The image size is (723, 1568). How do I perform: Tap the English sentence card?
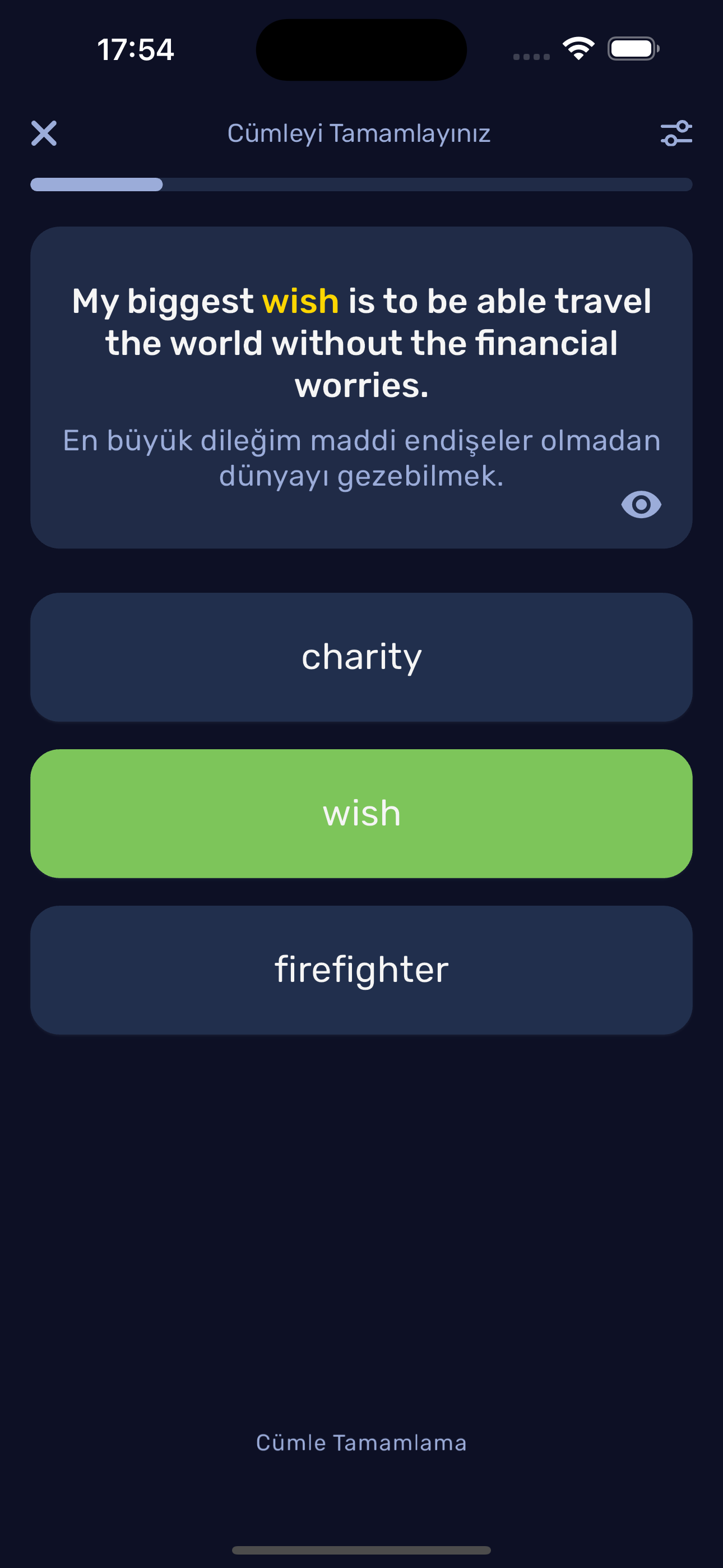[361, 384]
